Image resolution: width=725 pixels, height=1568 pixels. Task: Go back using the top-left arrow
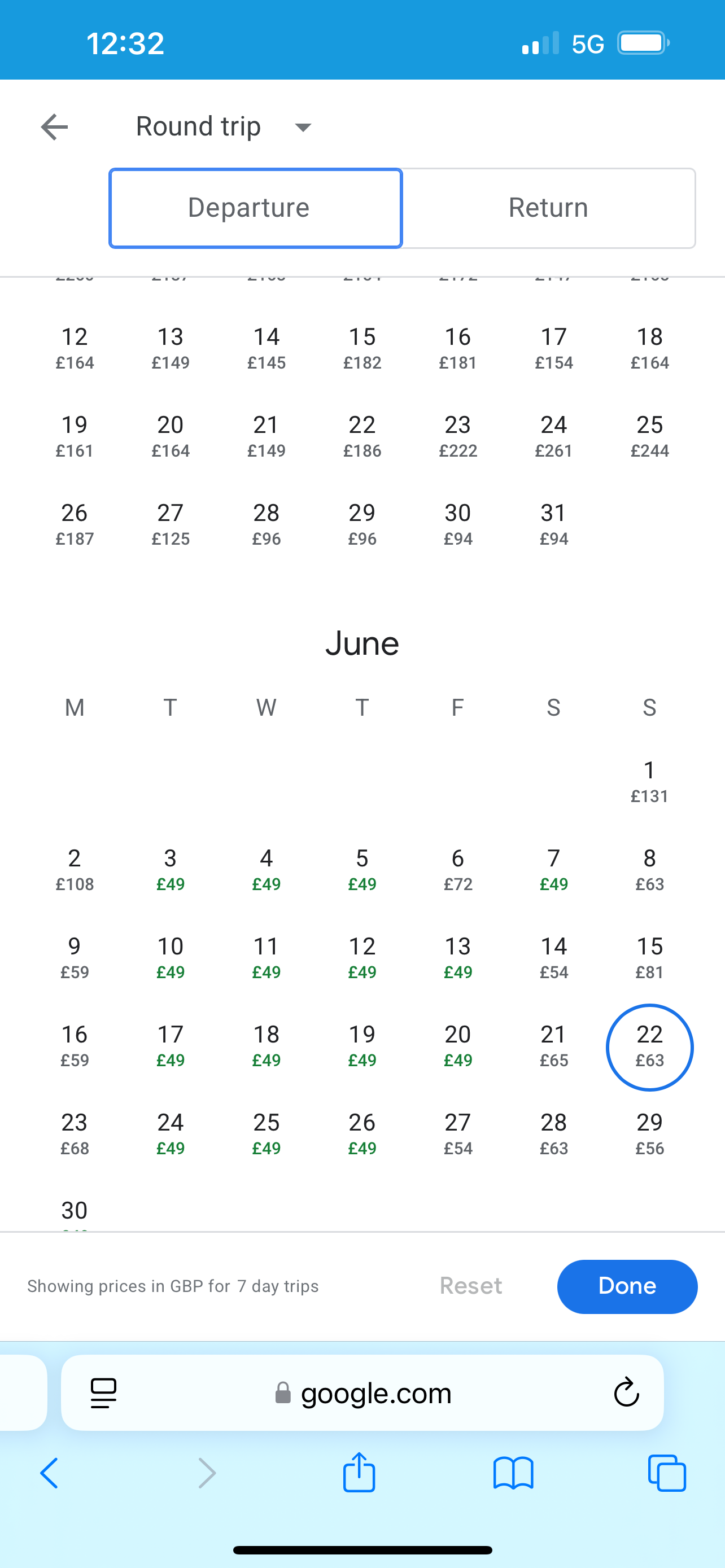tap(54, 126)
